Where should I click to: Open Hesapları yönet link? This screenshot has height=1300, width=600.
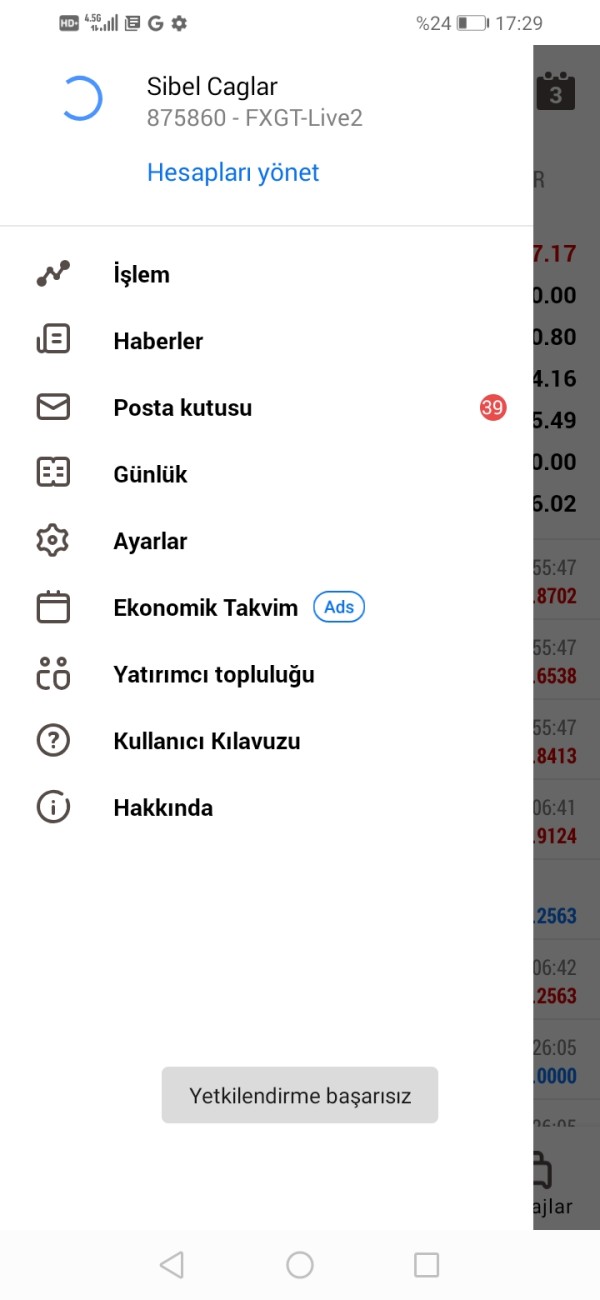pos(233,172)
